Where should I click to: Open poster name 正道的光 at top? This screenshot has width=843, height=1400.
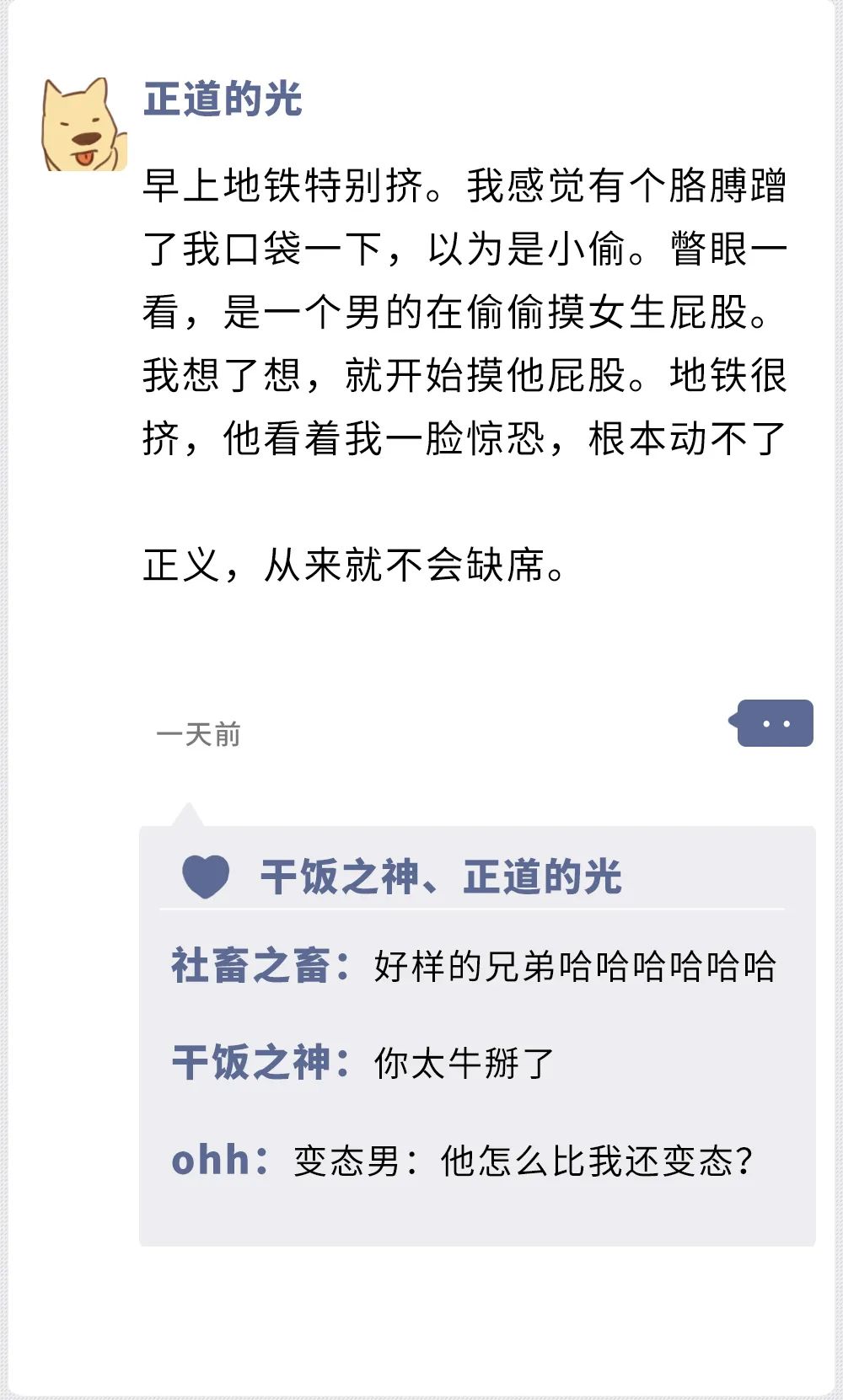(x=223, y=99)
